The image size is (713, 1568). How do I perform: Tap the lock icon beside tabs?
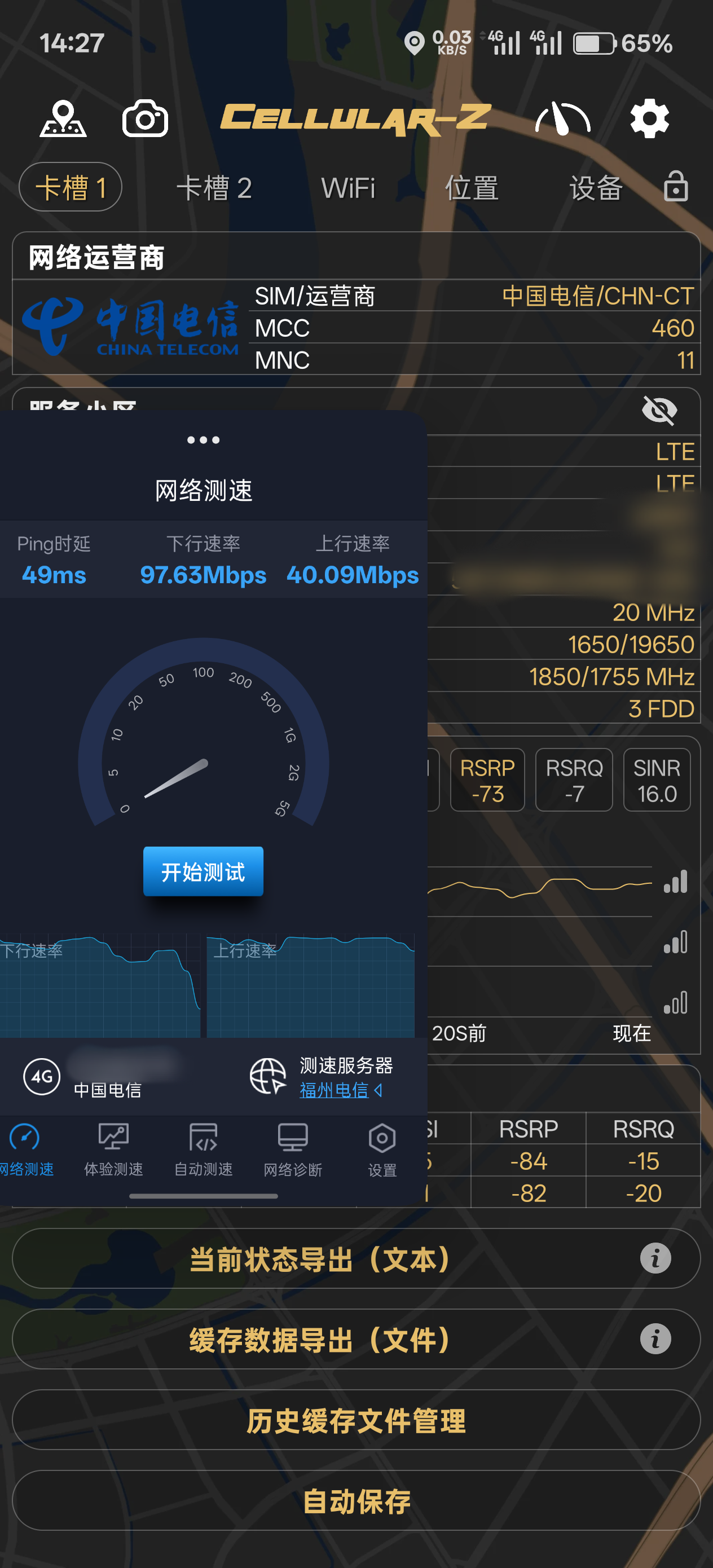(676, 186)
